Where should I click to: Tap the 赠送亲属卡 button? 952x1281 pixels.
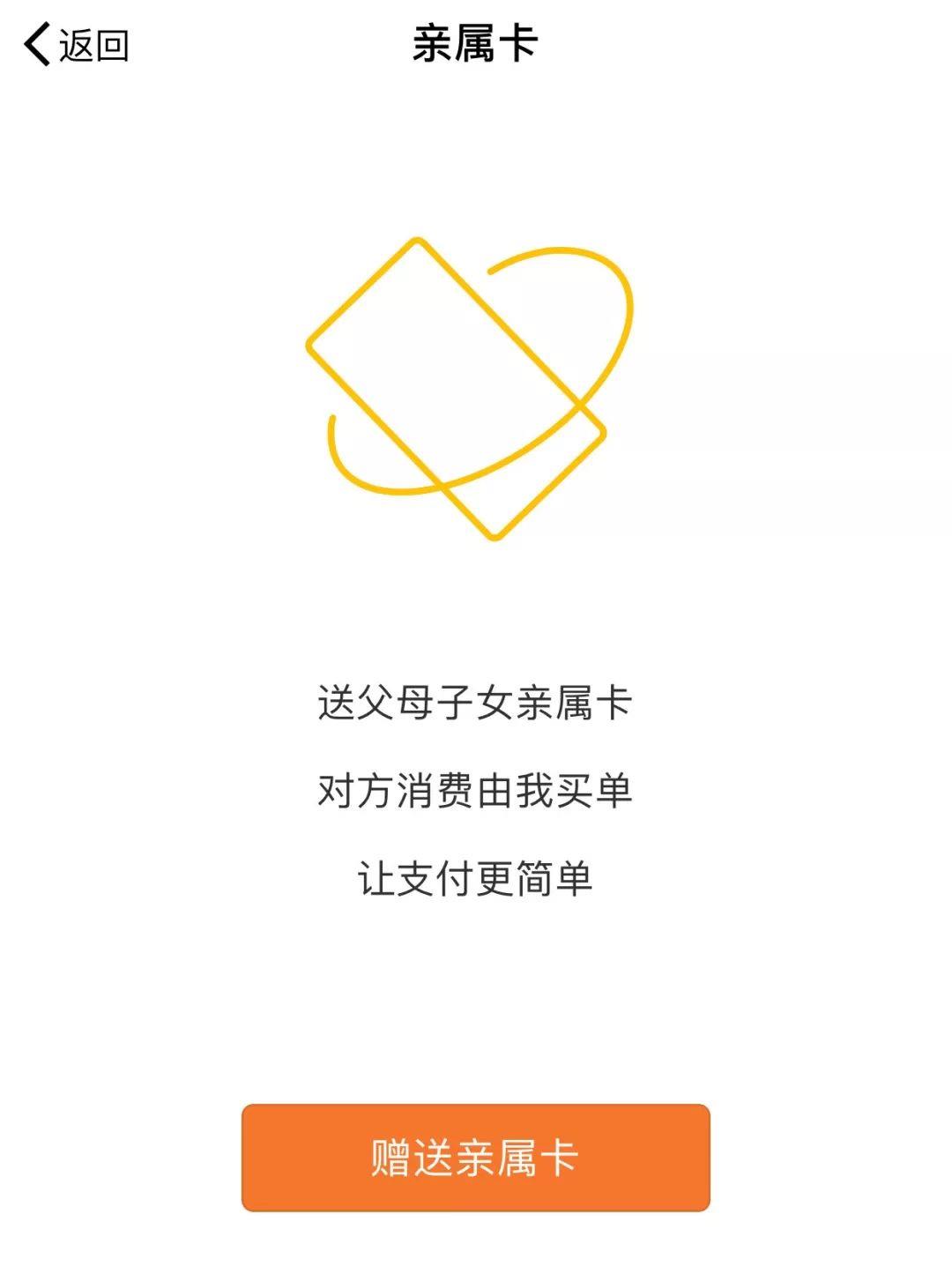[x=475, y=1157]
